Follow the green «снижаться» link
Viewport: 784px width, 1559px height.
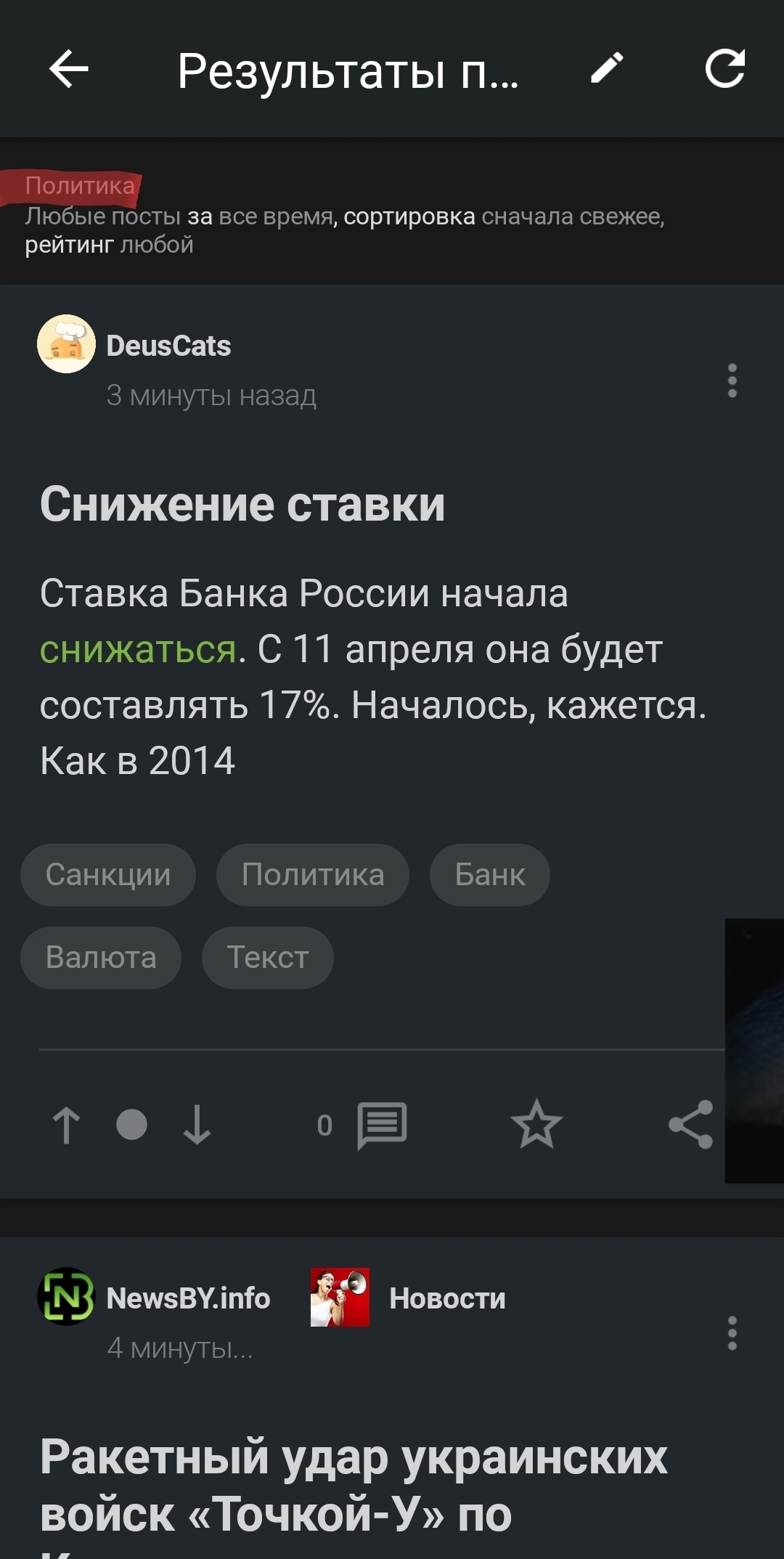[x=138, y=649]
